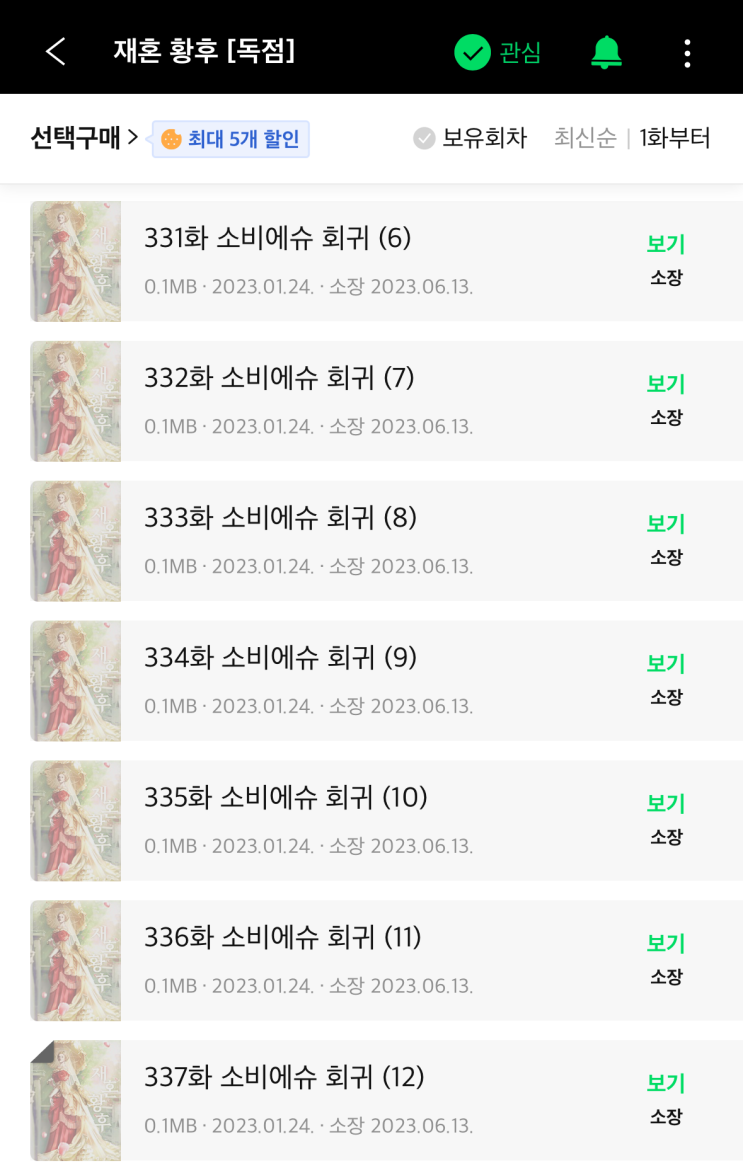Viewport: 743px width, 1168px height.
Task: Sort episodes by 1화부터
Action: tap(674, 138)
